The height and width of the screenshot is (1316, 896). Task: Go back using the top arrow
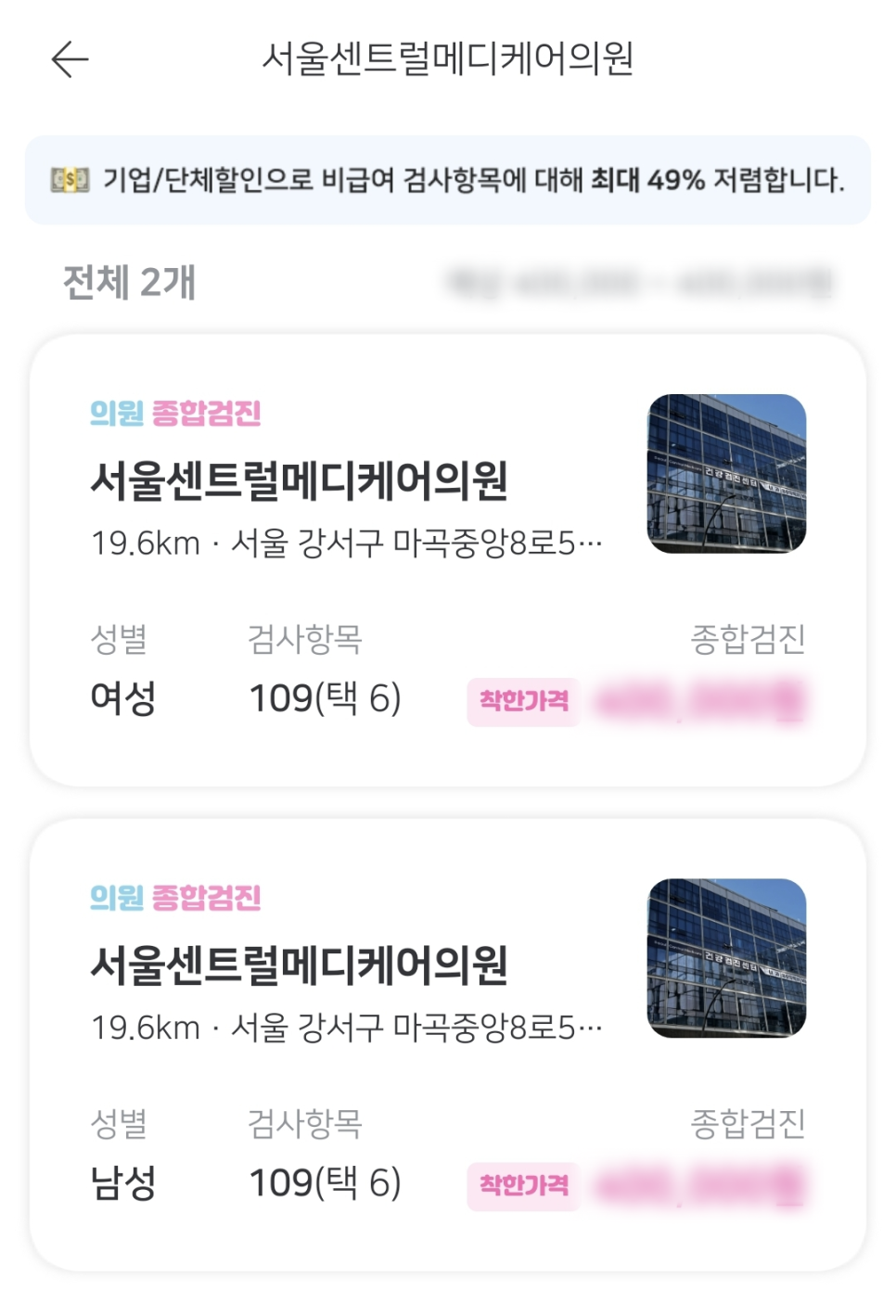coord(70,59)
